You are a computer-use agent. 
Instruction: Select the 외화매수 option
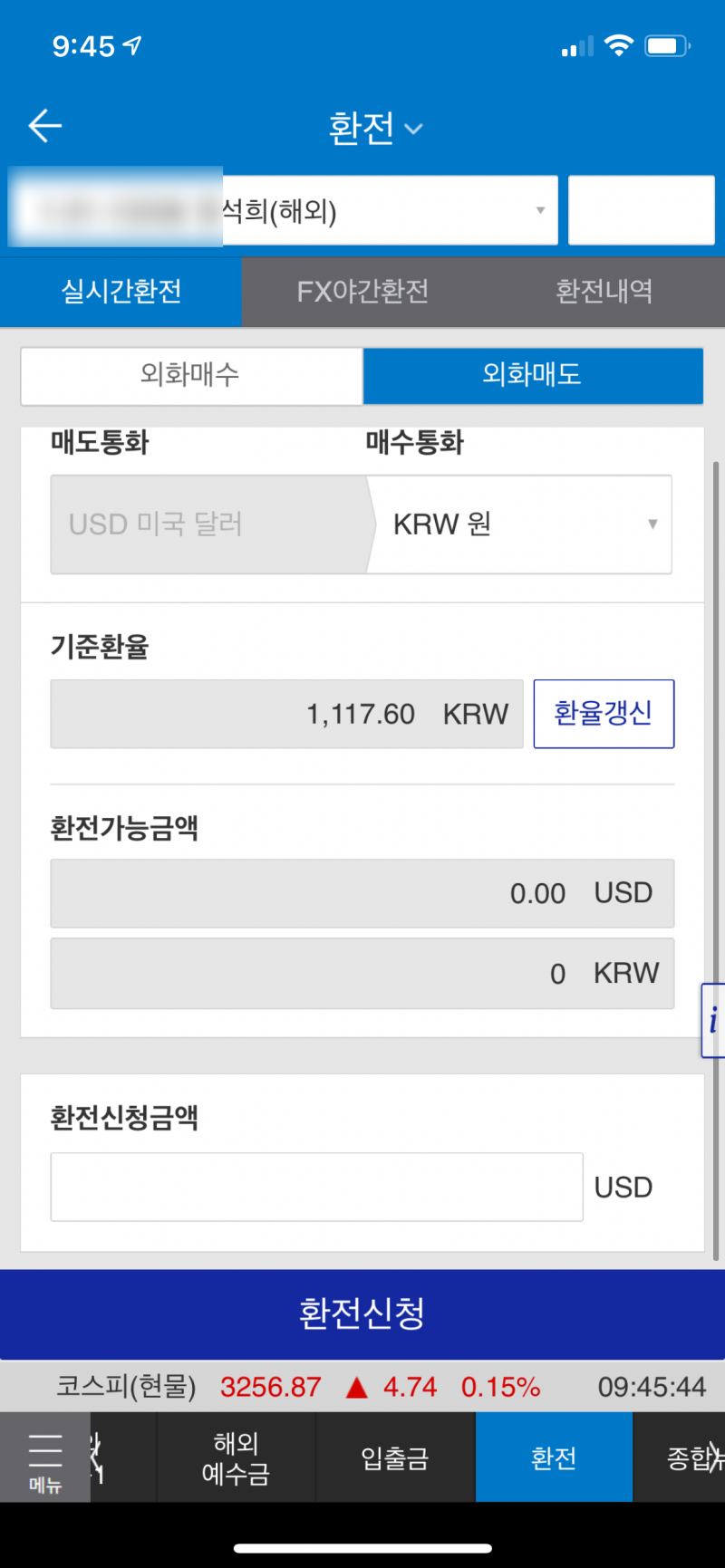point(191,376)
